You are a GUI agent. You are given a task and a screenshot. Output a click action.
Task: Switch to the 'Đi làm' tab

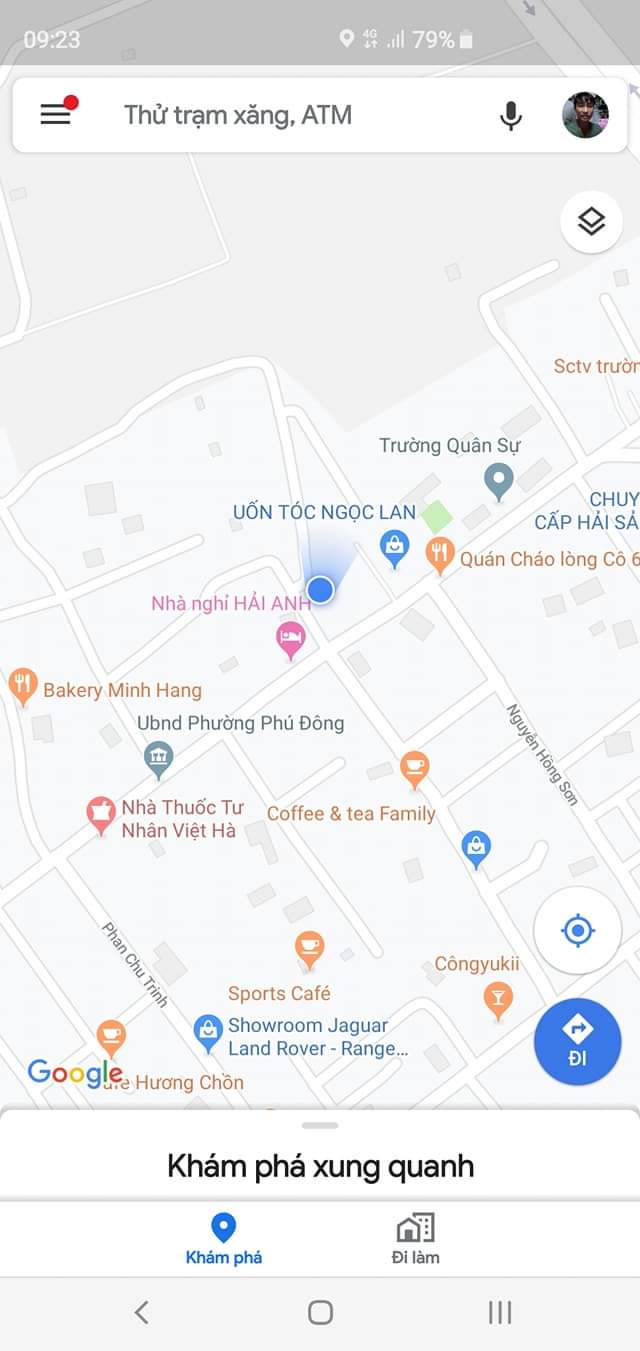point(415,1239)
